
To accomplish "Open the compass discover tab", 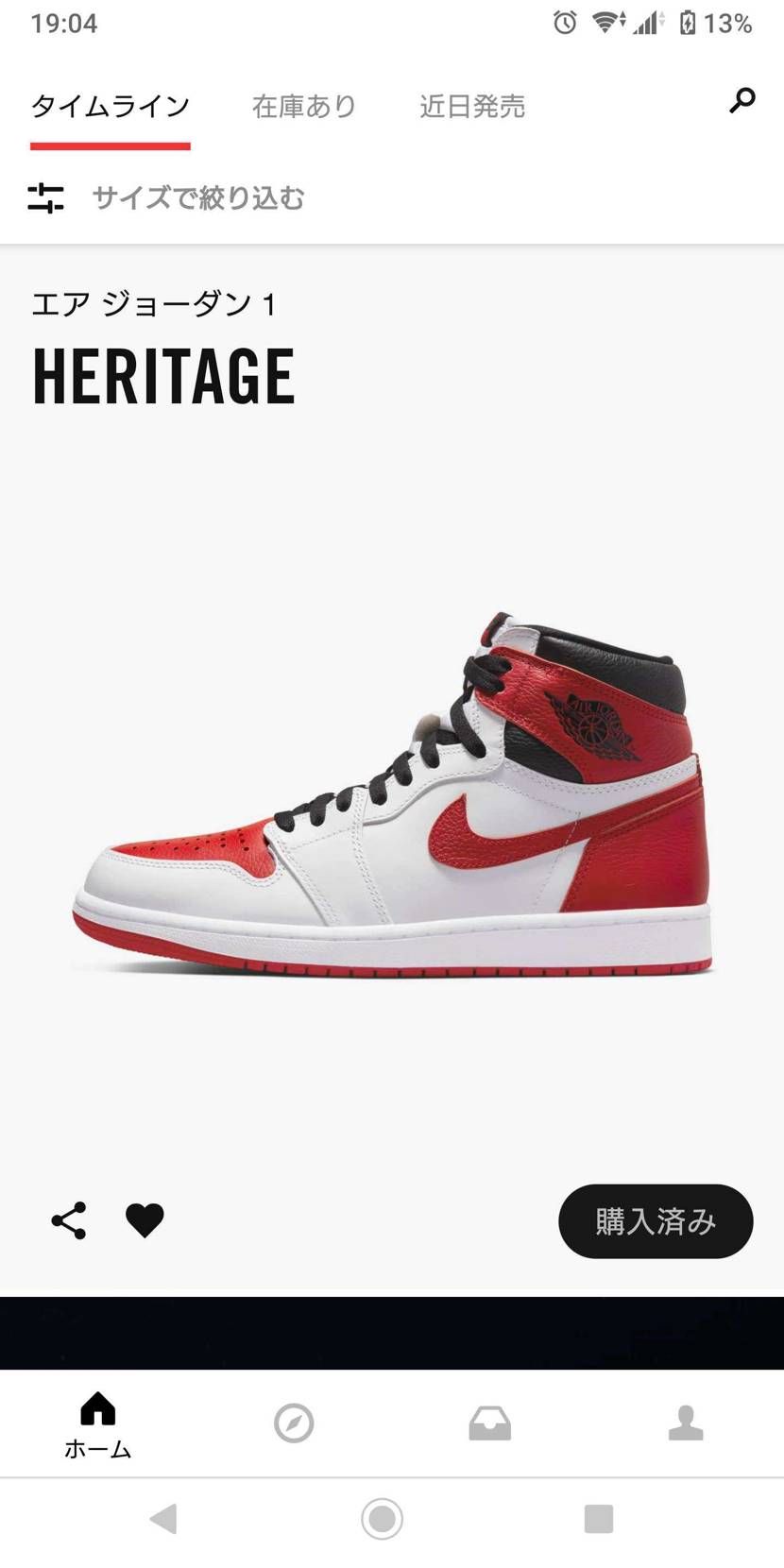I will [x=294, y=1423].
